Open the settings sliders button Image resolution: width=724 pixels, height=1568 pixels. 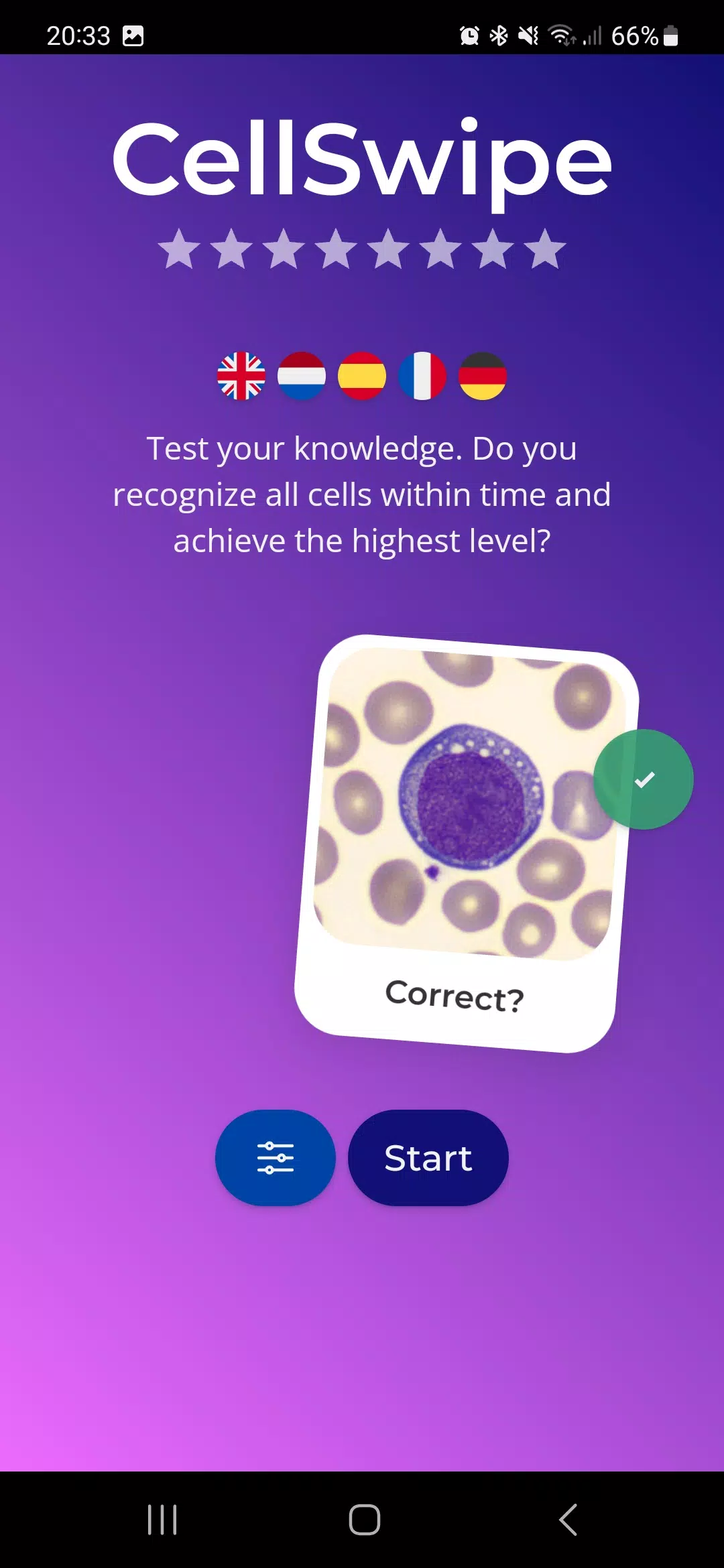pyautogui.click(x=275, y=1157)
